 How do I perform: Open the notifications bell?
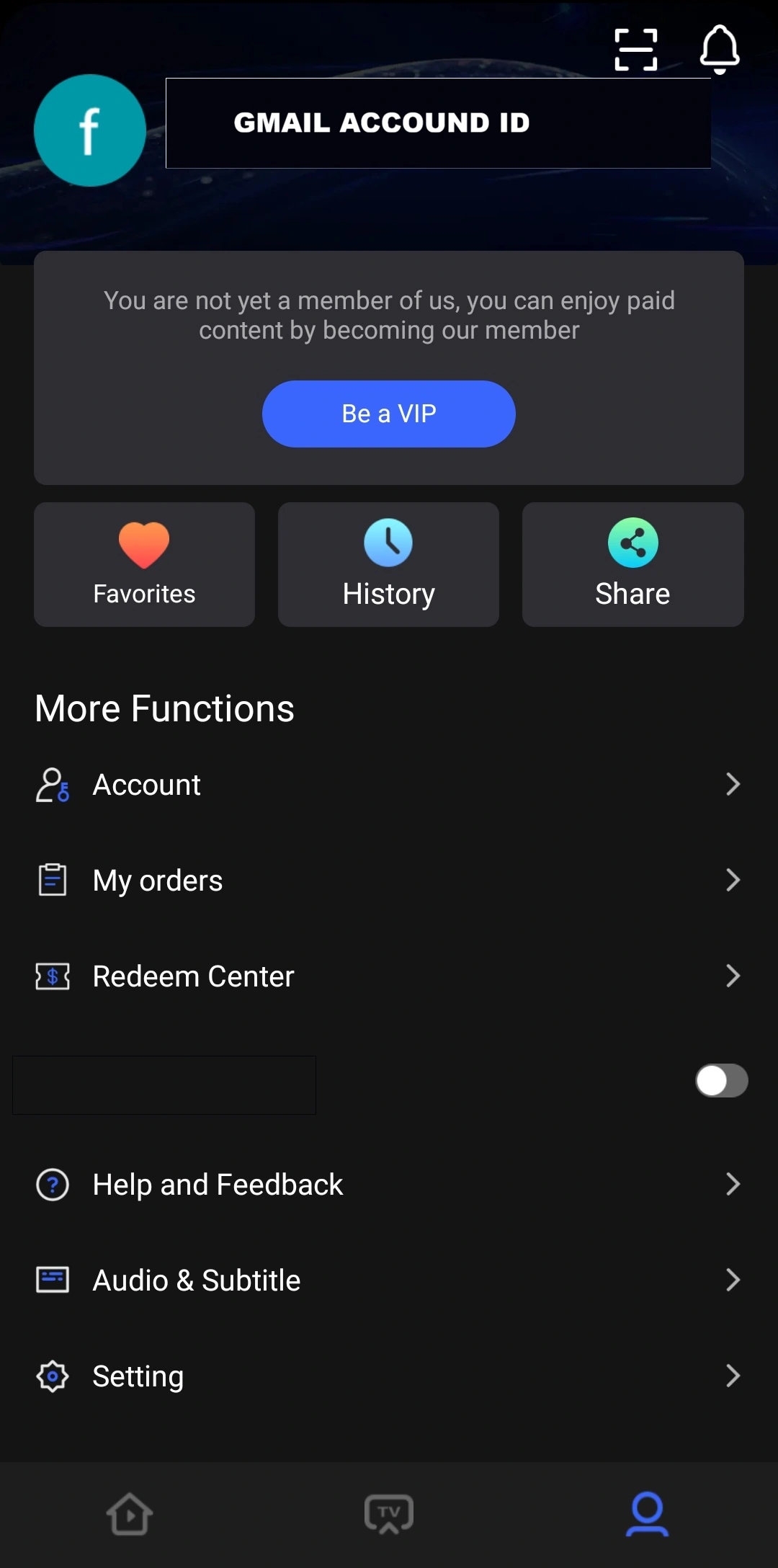720,49
